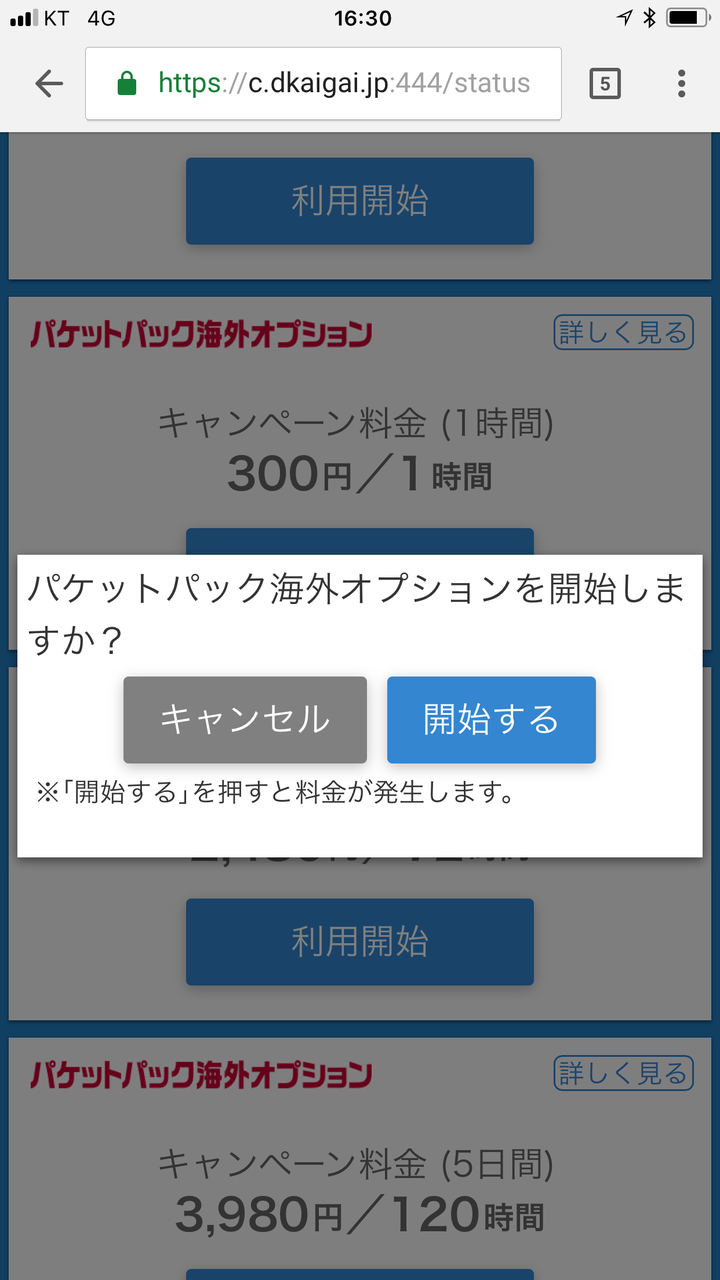Tap キャンセル to dismiss the dialog

pos(245,720)
